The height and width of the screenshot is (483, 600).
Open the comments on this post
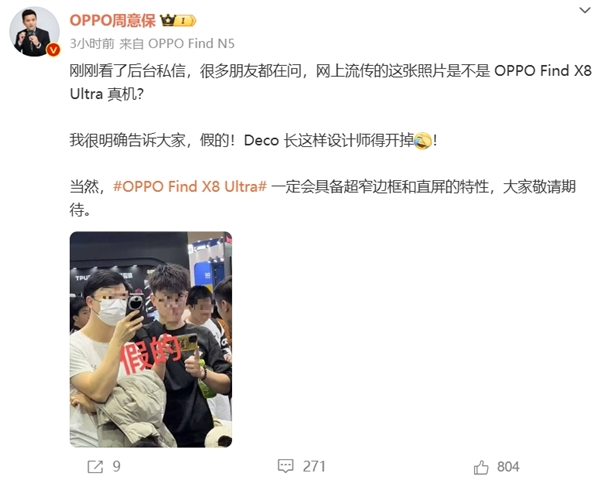pos(300,466)
